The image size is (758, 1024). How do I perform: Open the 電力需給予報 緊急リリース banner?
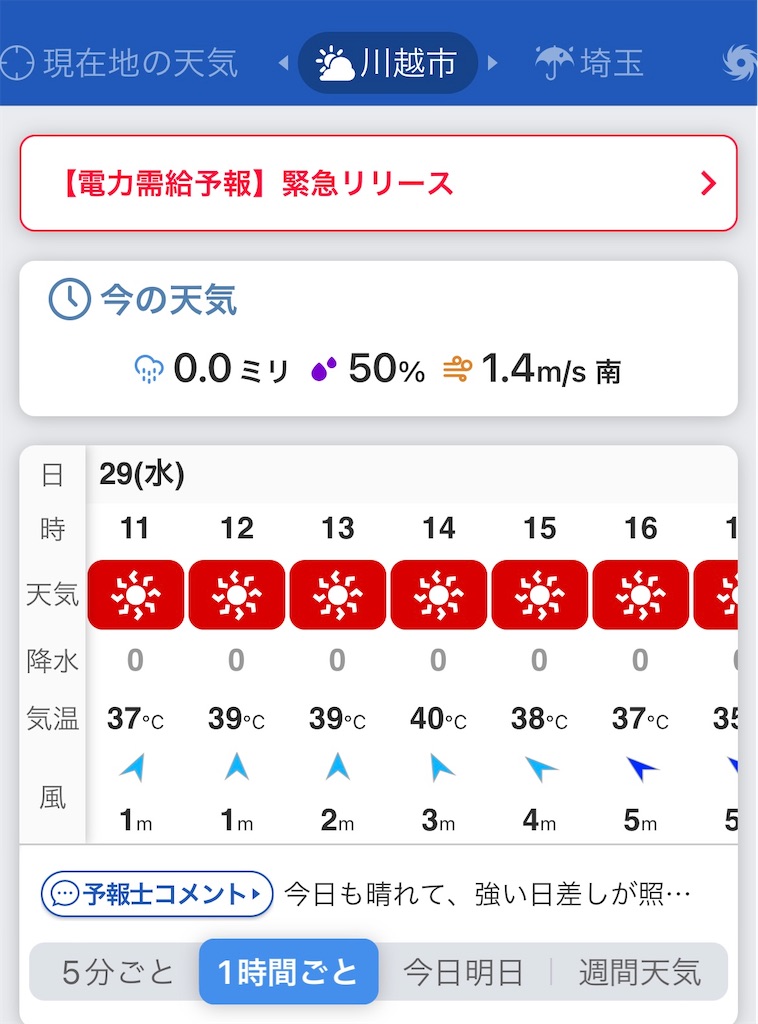point(378,183)
